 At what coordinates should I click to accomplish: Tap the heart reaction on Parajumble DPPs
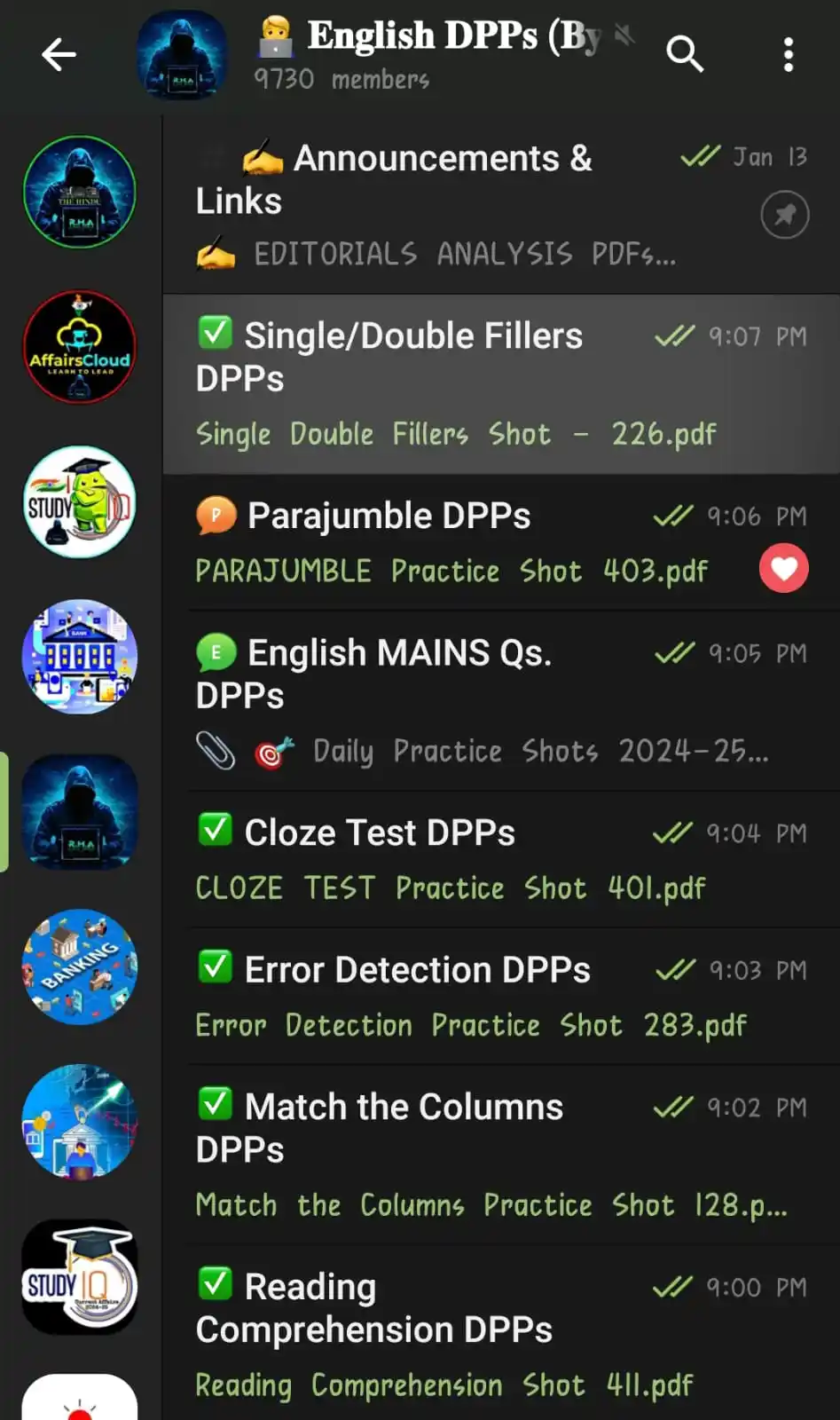point(783,568)
